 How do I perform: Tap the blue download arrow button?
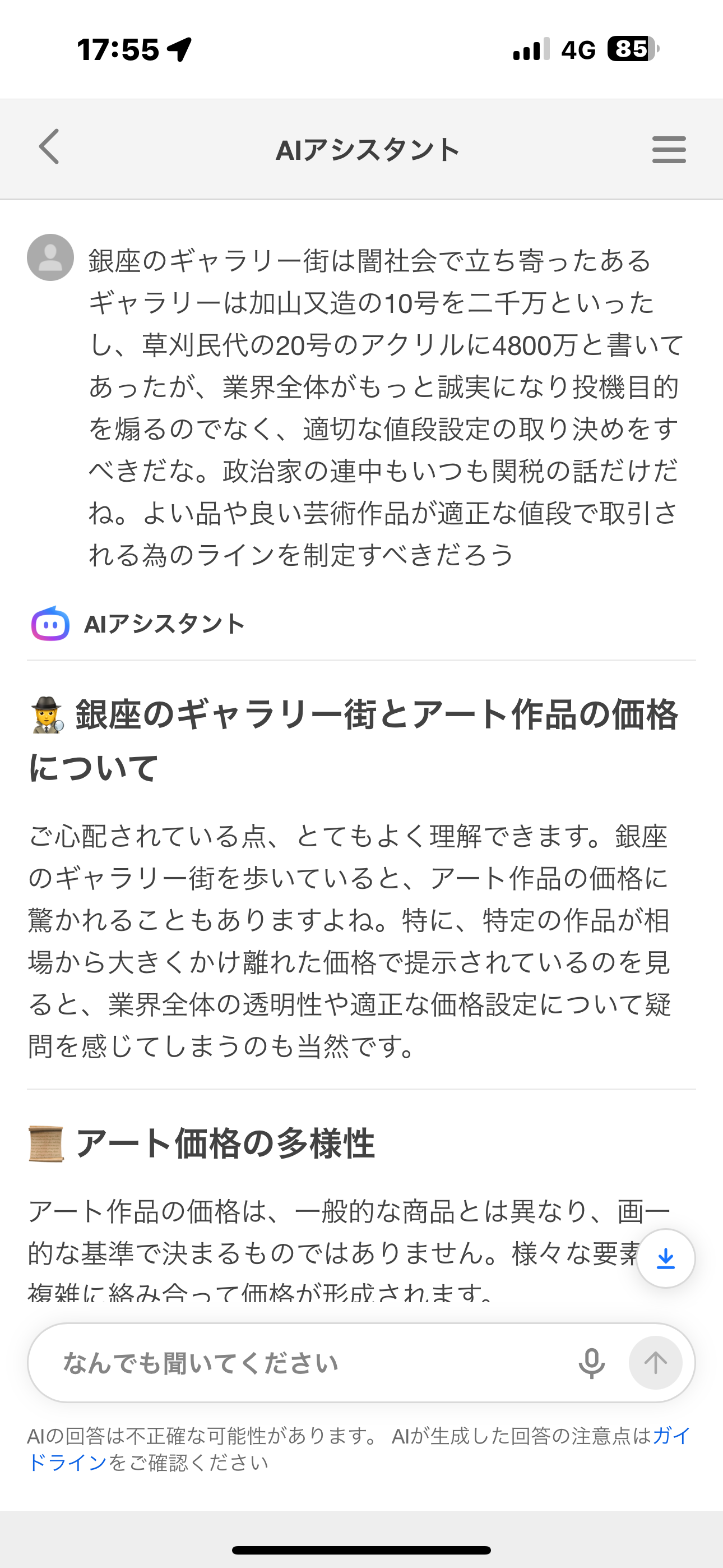point(666,1258)
